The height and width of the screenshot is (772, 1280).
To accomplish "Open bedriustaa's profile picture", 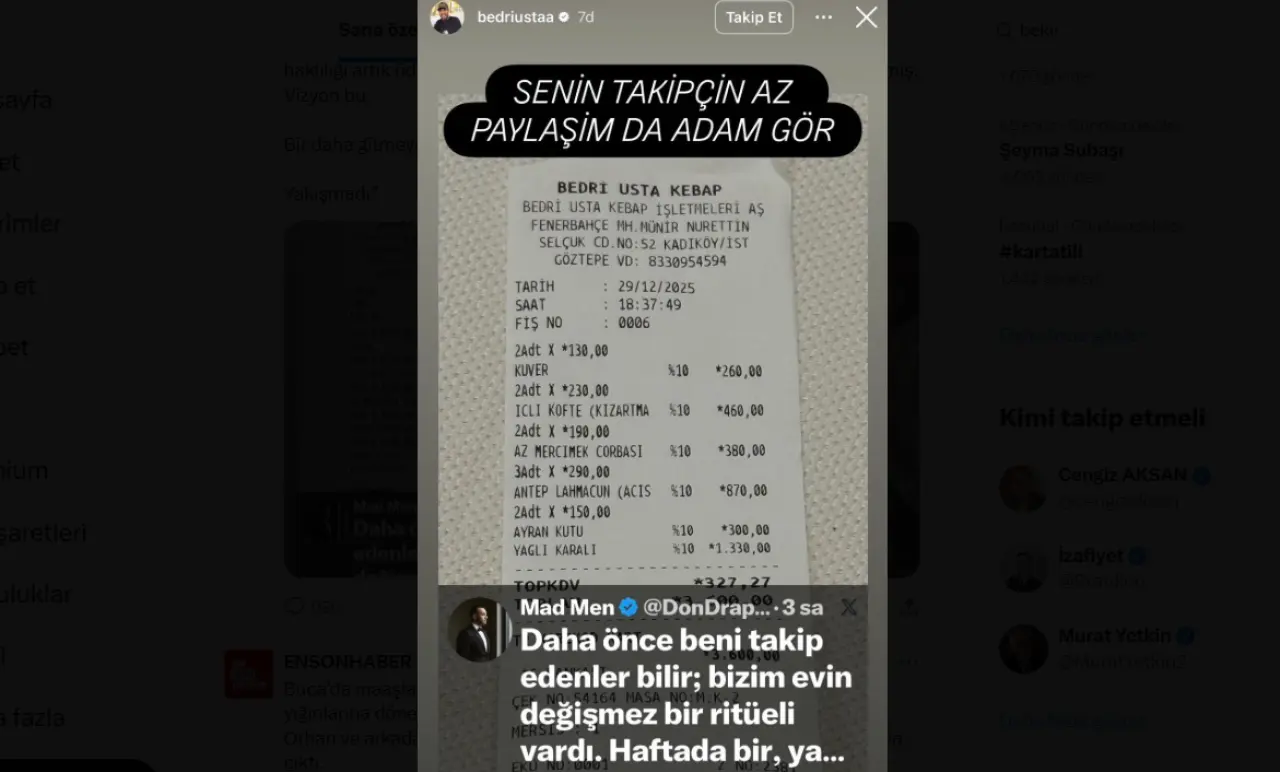I will (x=447, y=17).
